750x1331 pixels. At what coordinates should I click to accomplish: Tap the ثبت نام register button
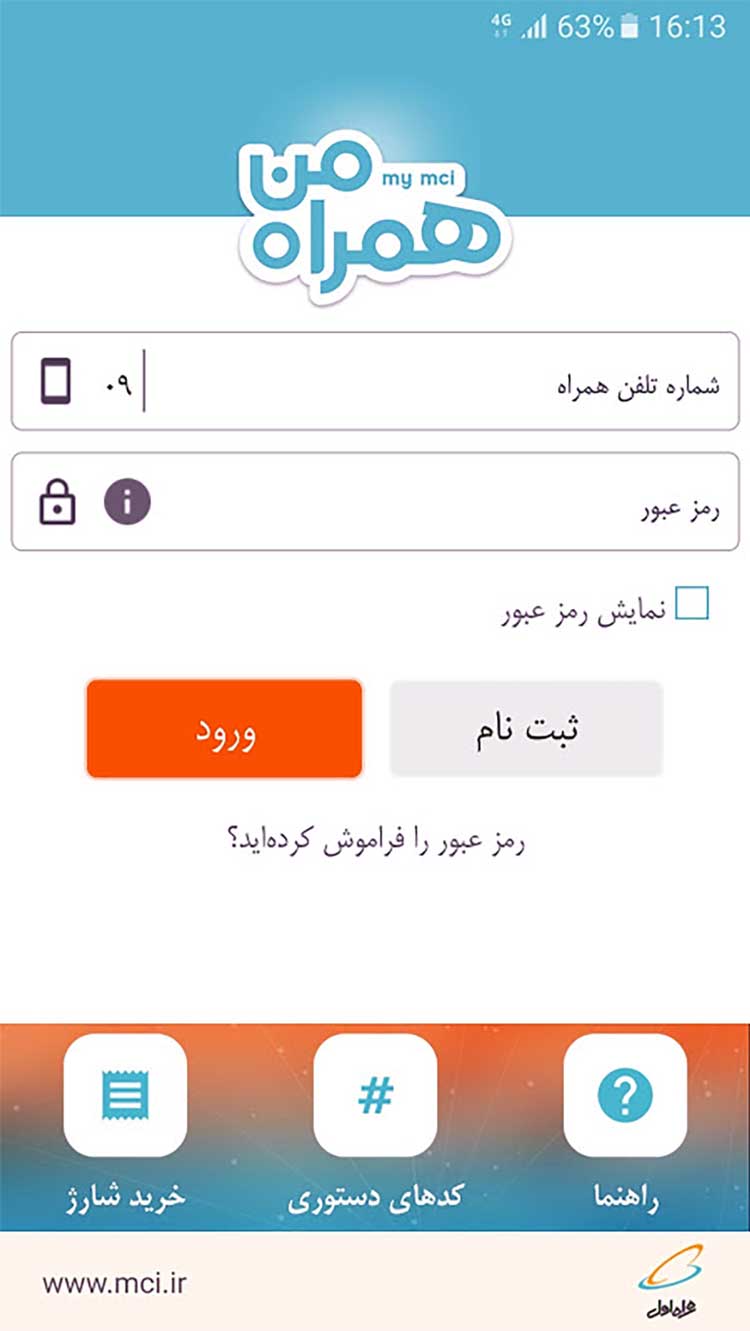526,729
